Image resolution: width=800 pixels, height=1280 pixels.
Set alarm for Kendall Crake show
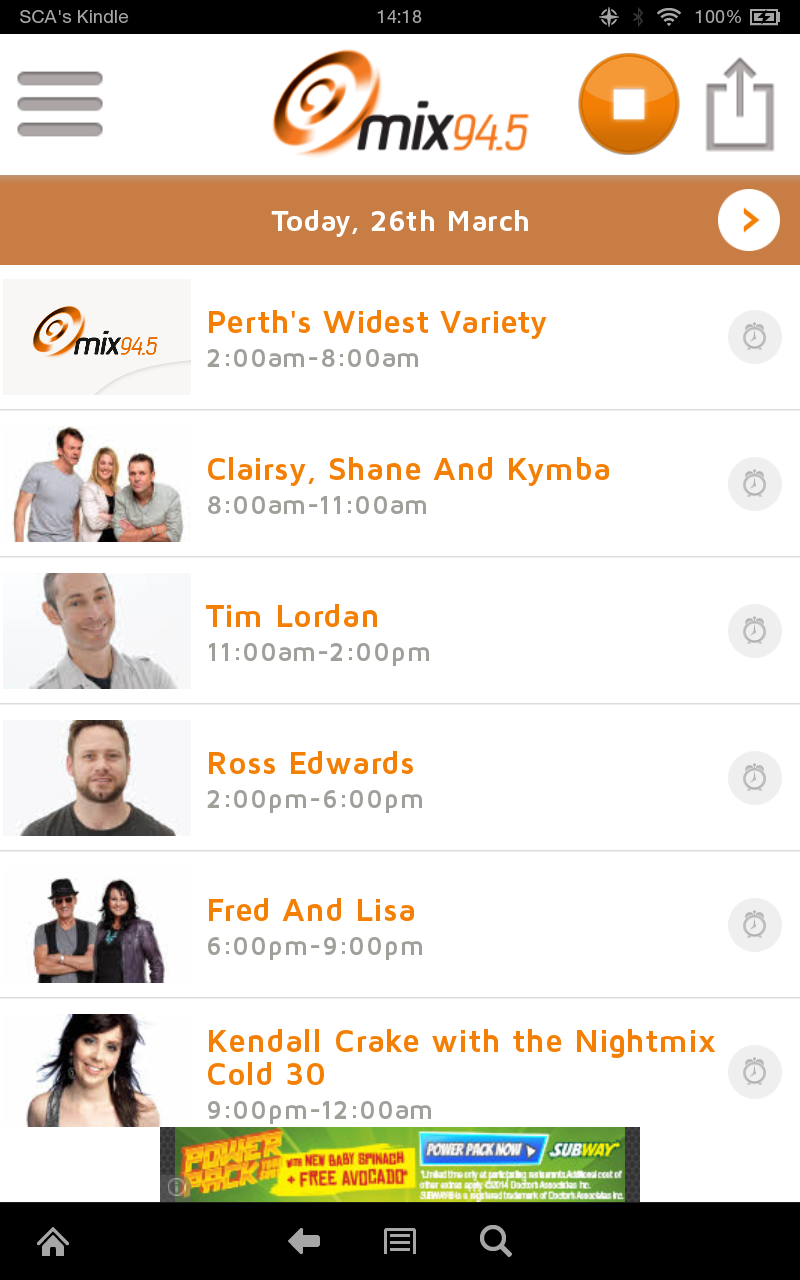[754, 1072]
